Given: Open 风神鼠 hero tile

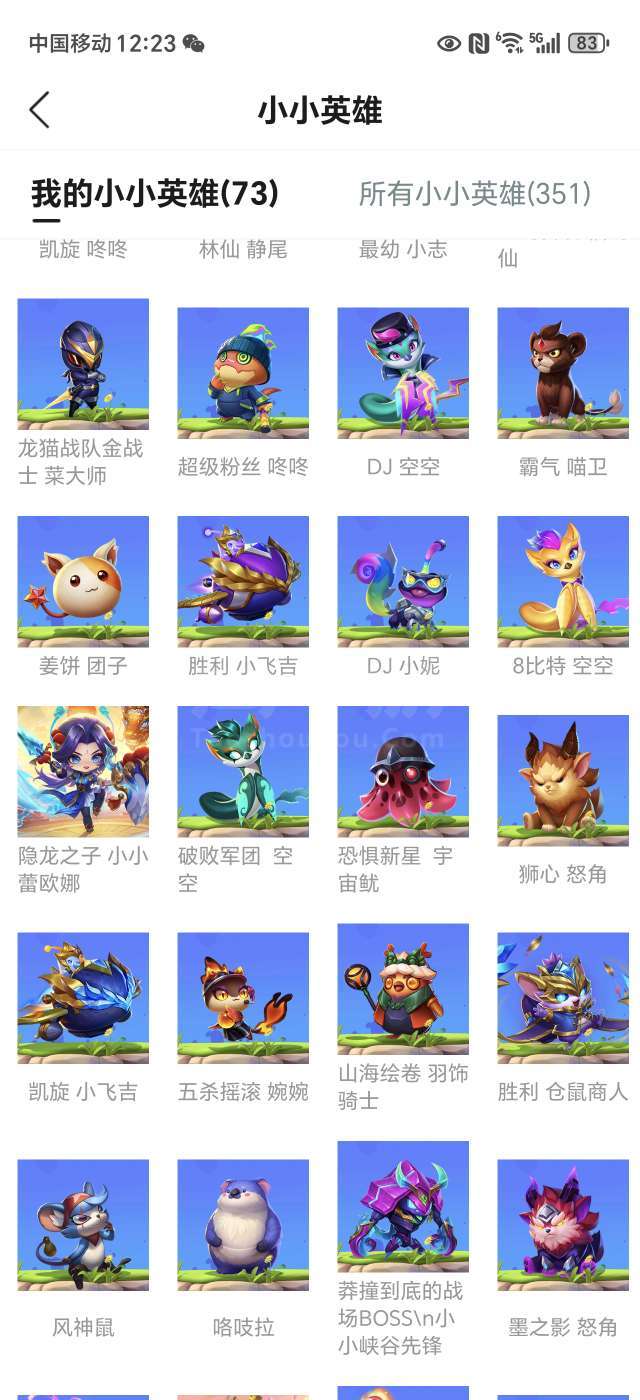Looking at the screenshot, I should (x=83, y=1225).
